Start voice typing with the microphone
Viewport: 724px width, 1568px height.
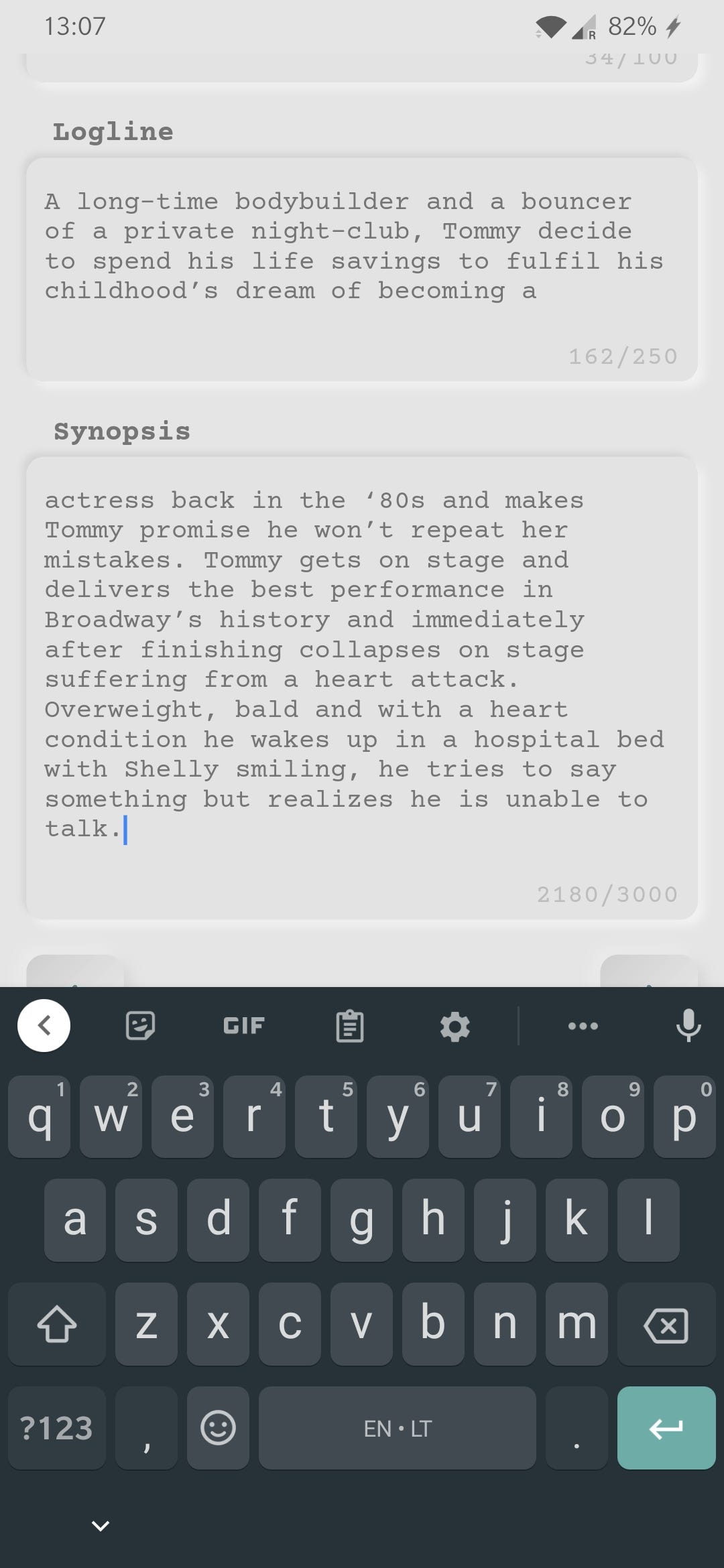coord(688,1025)
